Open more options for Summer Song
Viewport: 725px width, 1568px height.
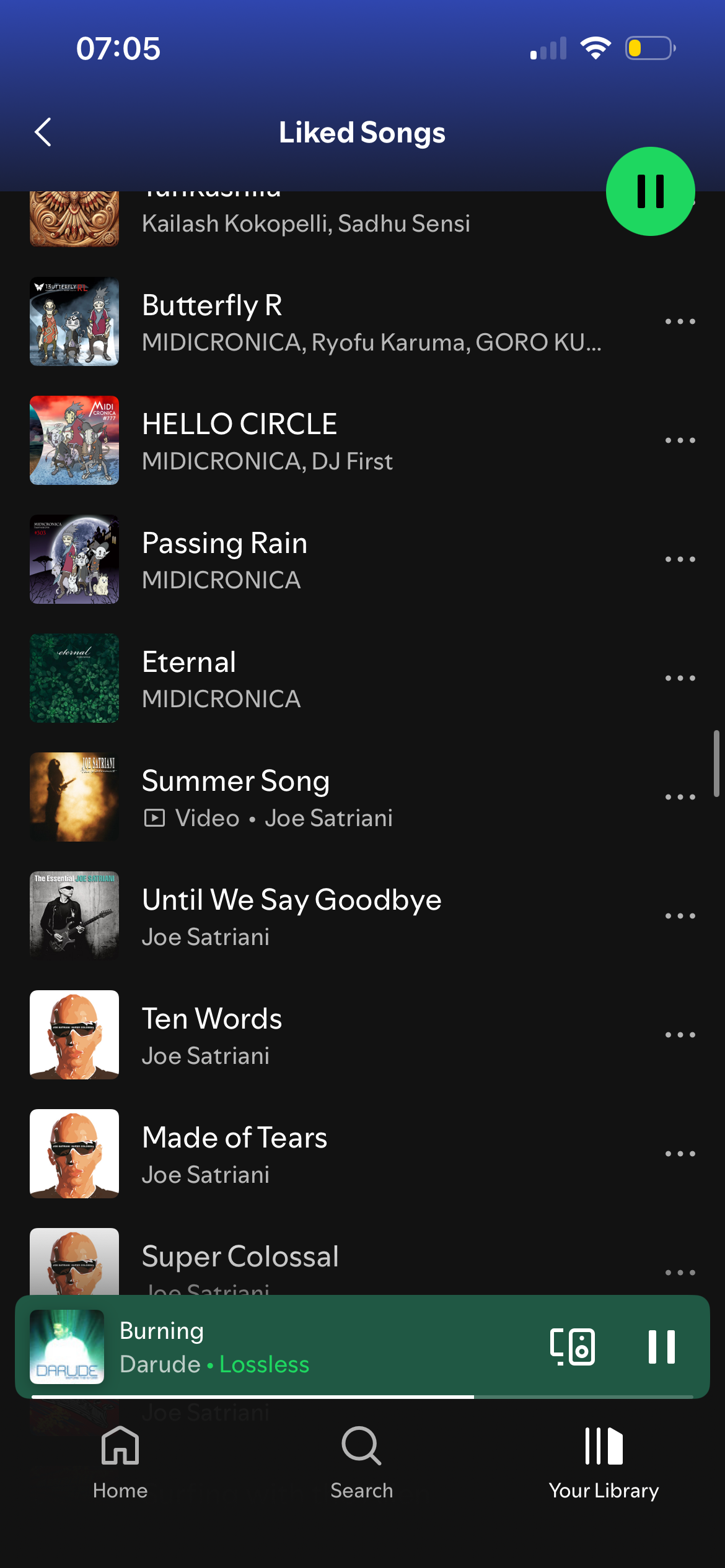[680, 797]
